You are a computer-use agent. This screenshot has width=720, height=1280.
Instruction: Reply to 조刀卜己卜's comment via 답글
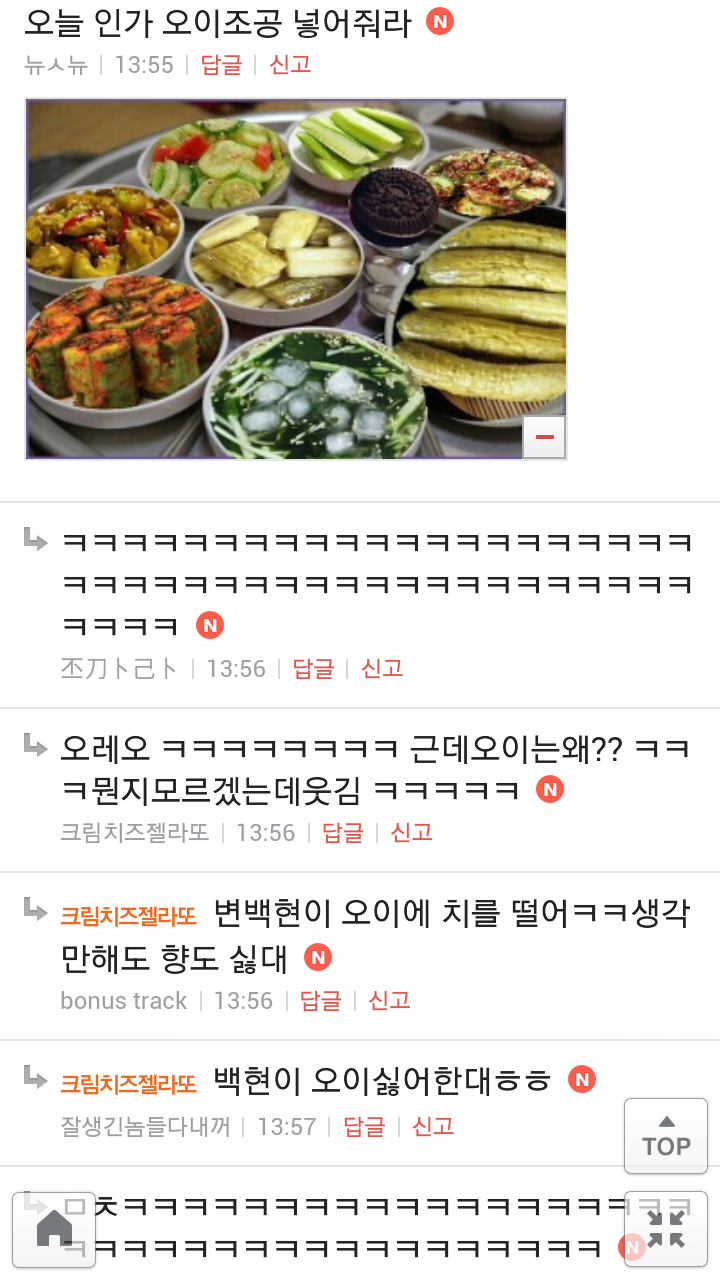tap(313, 669)
